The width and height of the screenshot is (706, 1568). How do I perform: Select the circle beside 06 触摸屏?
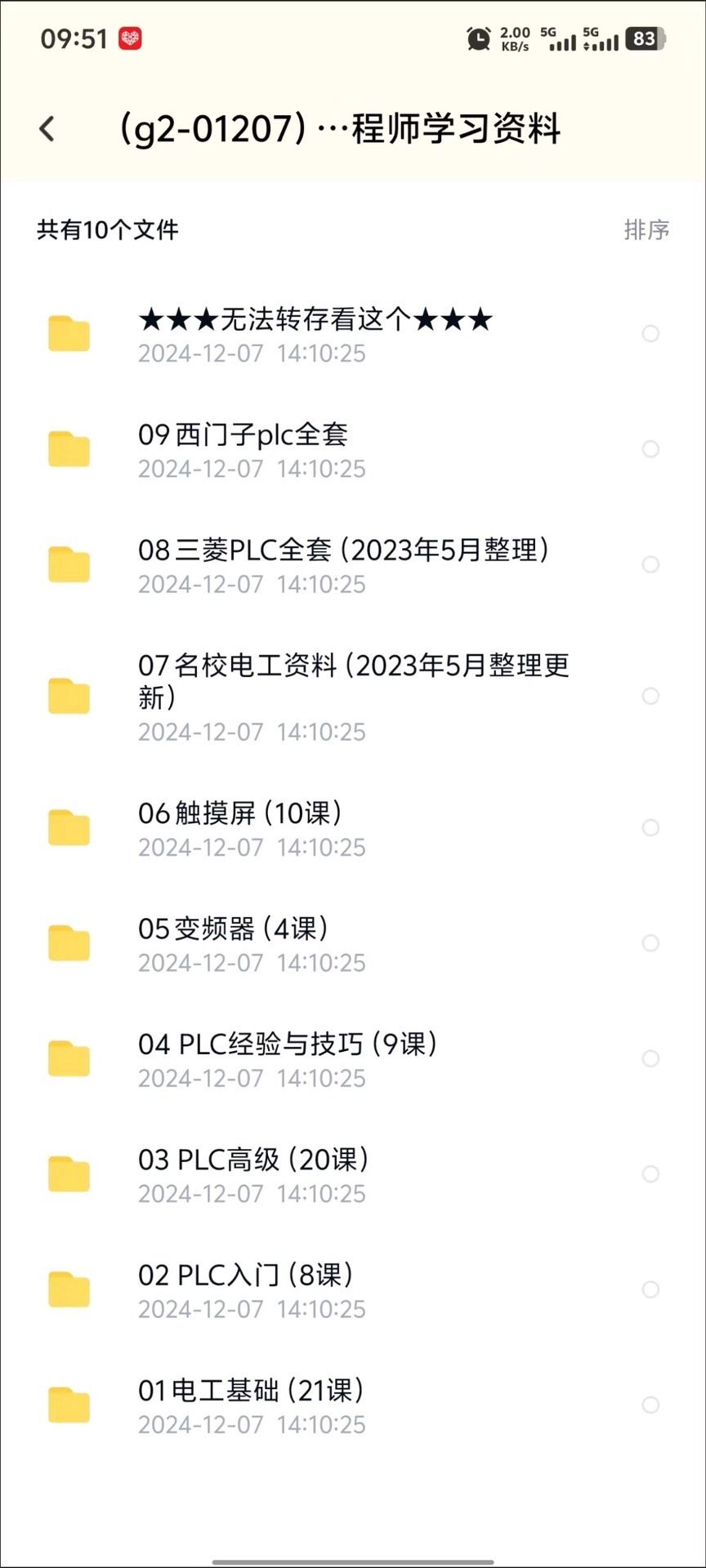(x=650, y=828)
